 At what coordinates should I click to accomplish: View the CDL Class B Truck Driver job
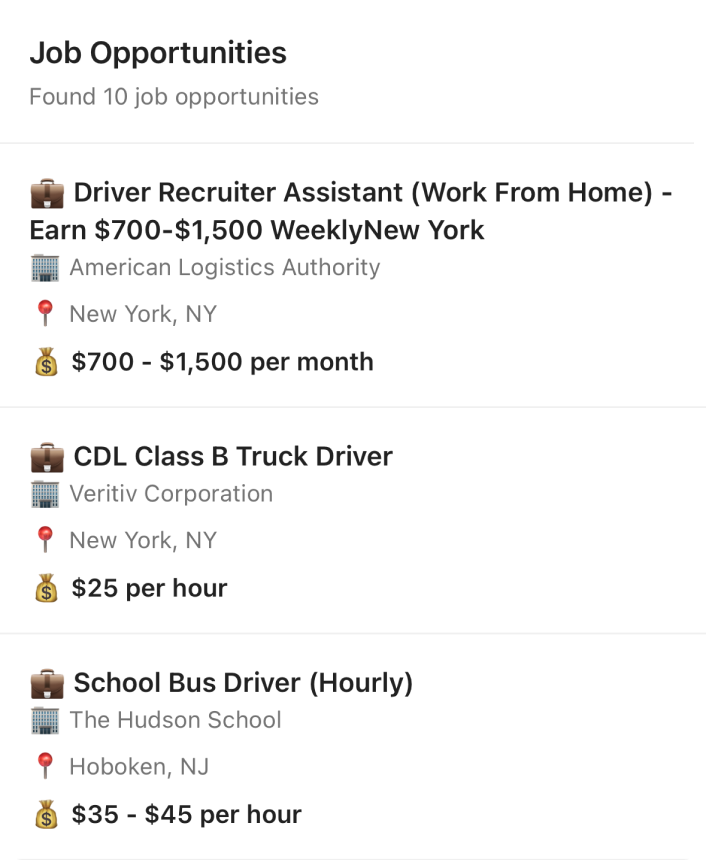[x=233, y=457]
